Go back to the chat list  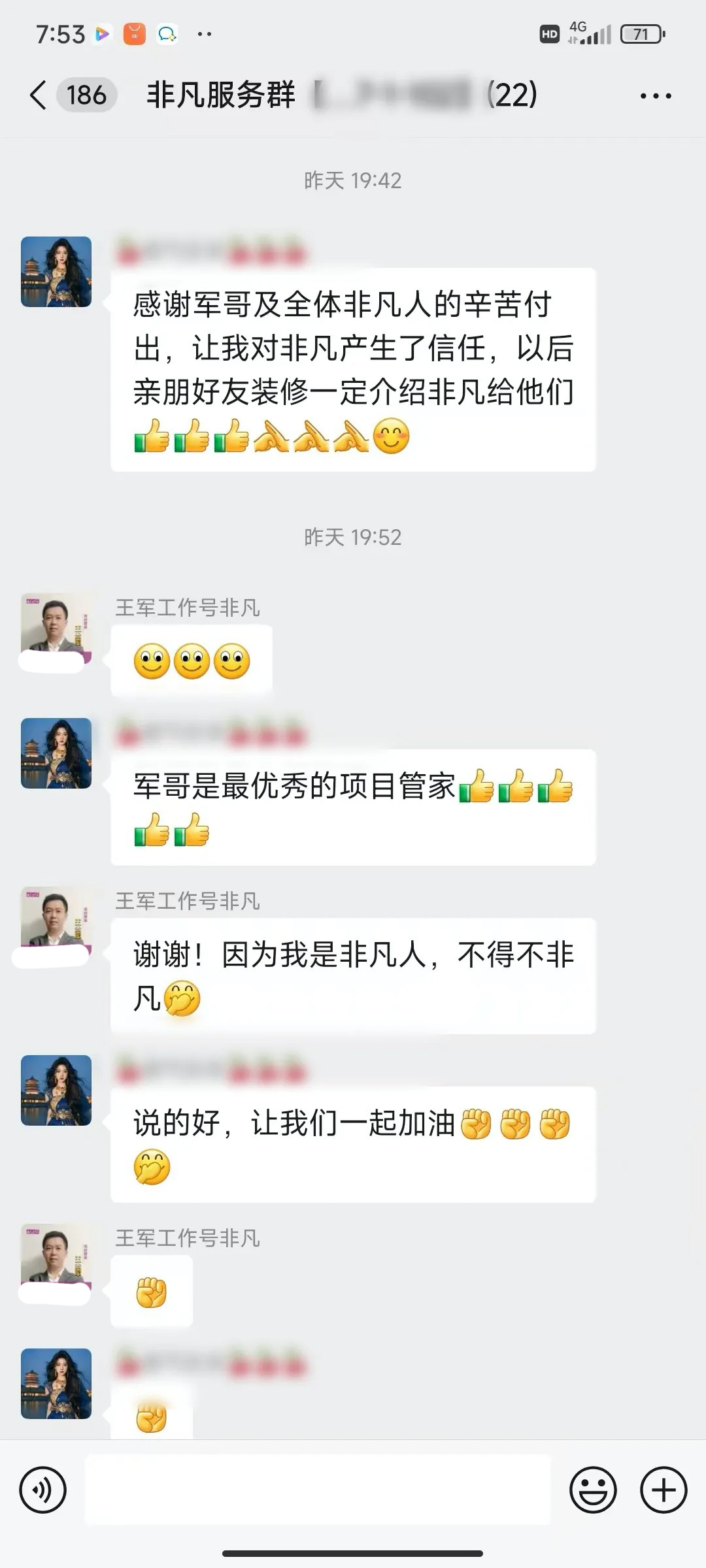39,95
